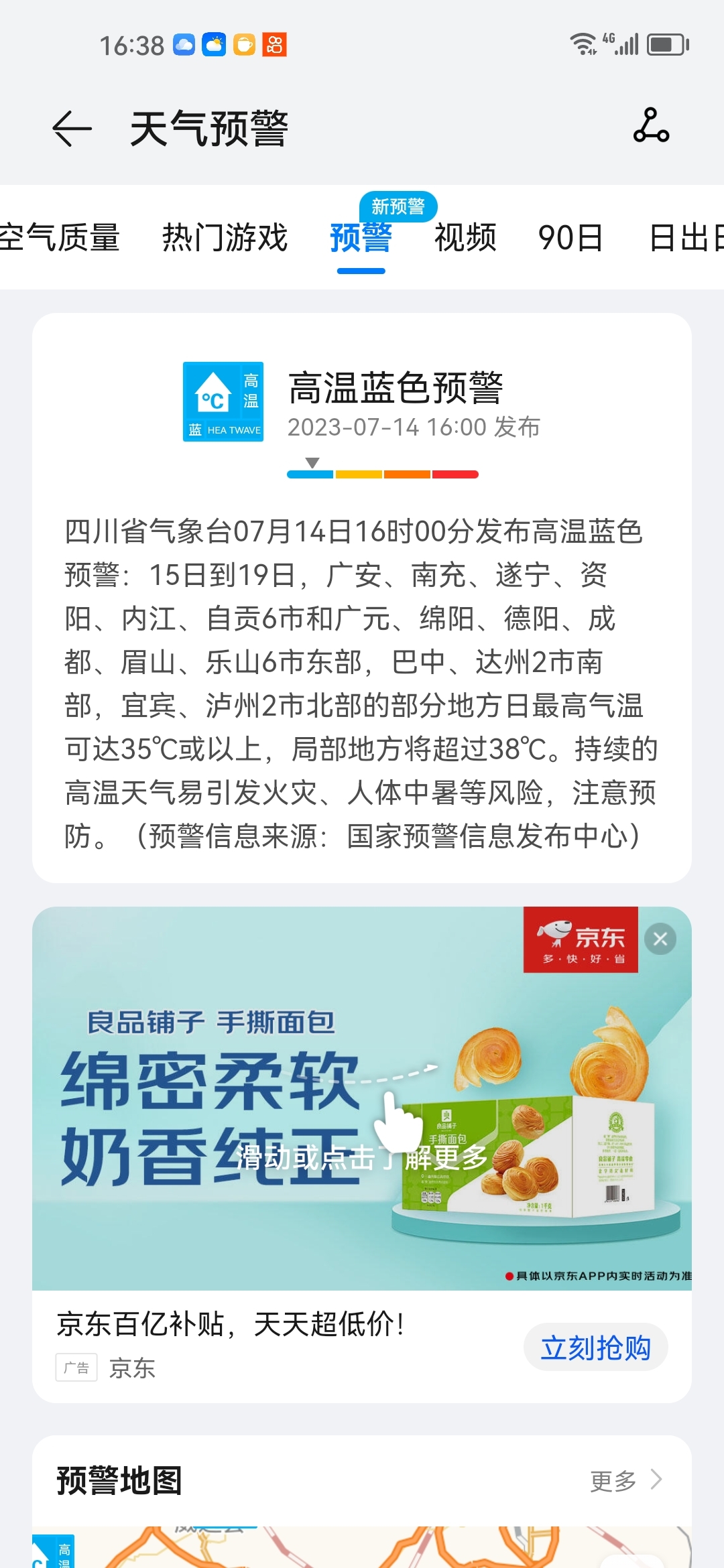Dismiss the 京东 ad banner
Image resolution: width=724 pixels, height=1568 pixels.
coord(660,939)
